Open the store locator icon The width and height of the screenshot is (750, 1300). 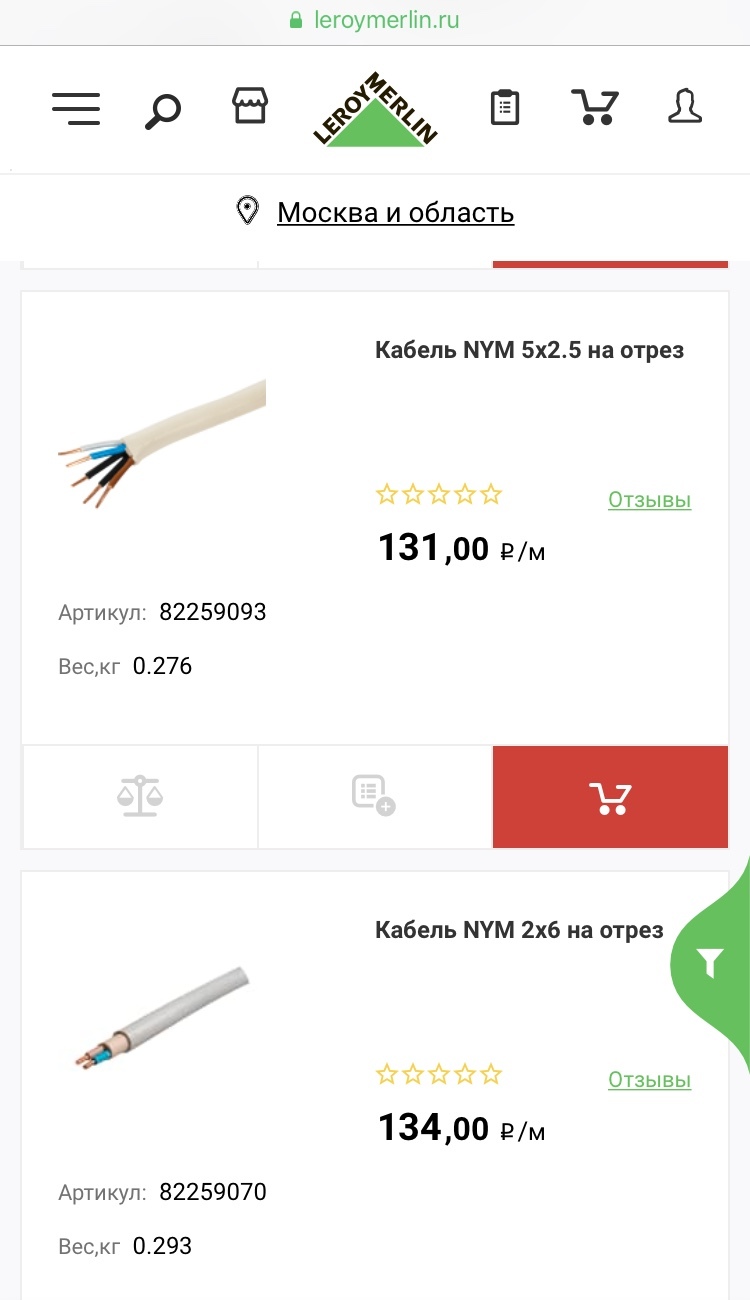[x=250, y=105]
